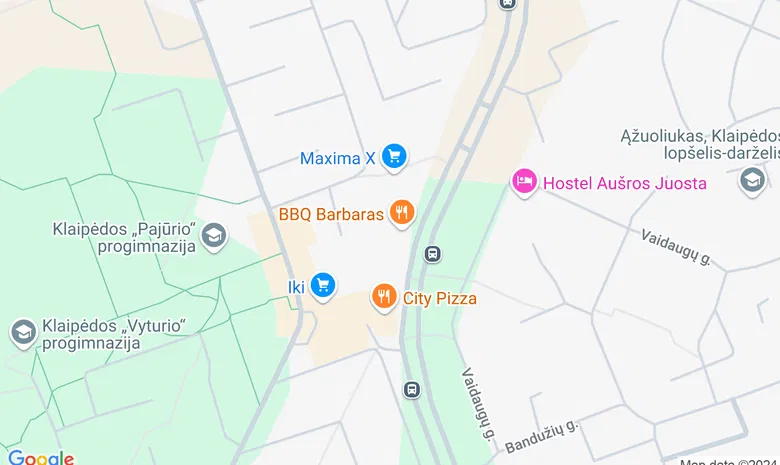Tap the Ąžuoliukas lopšelis-darželis marker
Image resolution: width=780 pixels, height=465 pixels.
coord(752,180)
